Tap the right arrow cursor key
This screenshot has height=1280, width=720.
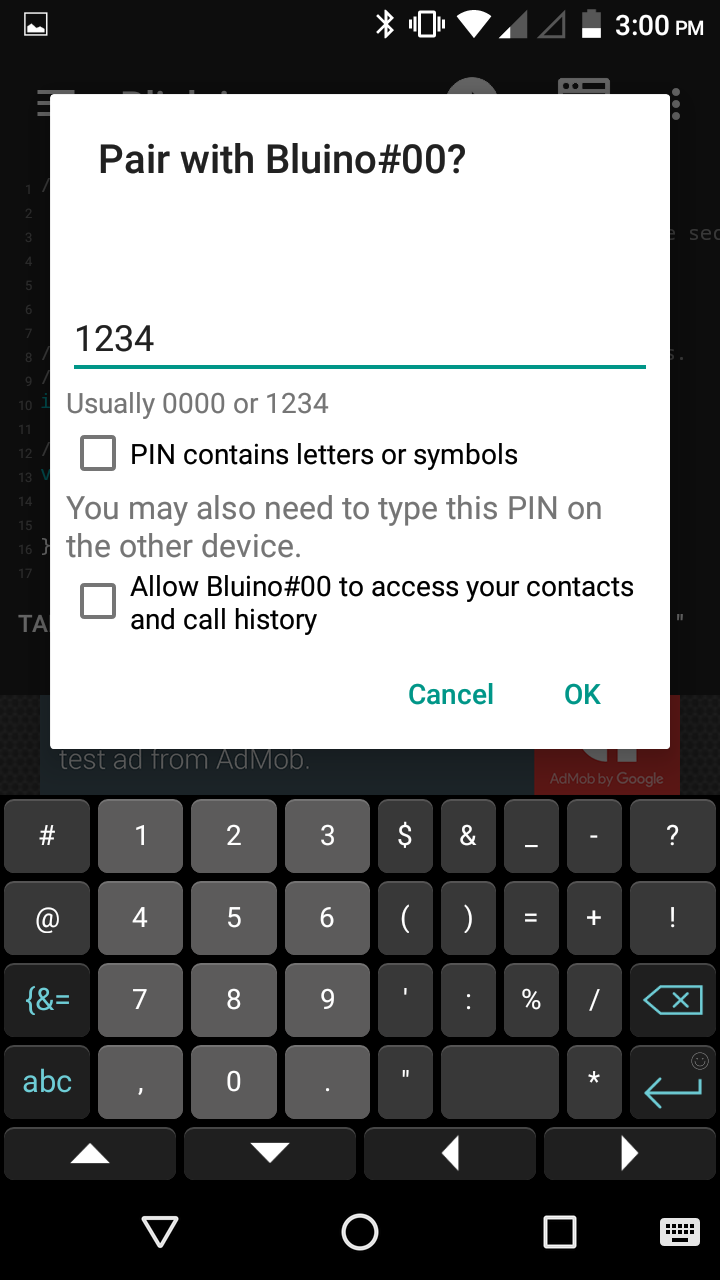point(629,1154)
